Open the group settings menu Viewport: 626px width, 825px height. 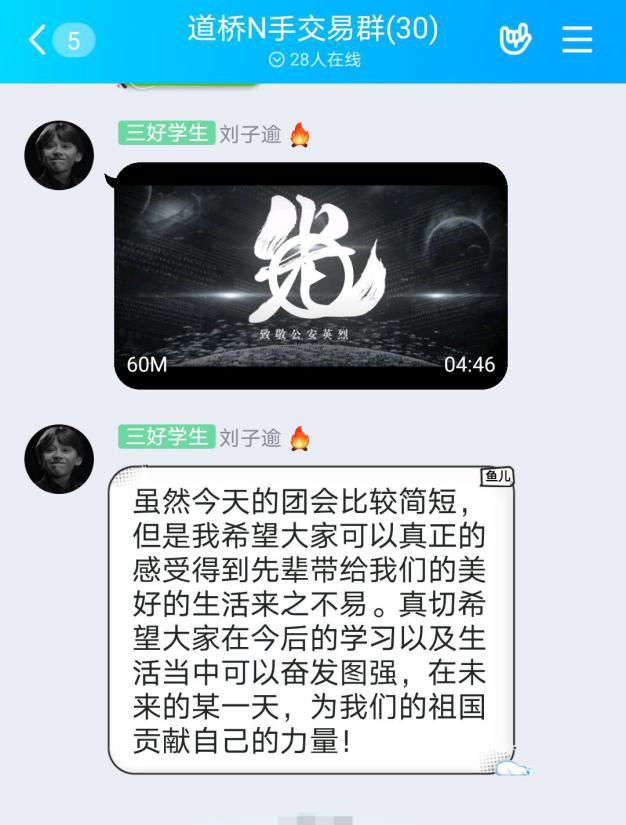pyautogui.click(x=577, y=40)
